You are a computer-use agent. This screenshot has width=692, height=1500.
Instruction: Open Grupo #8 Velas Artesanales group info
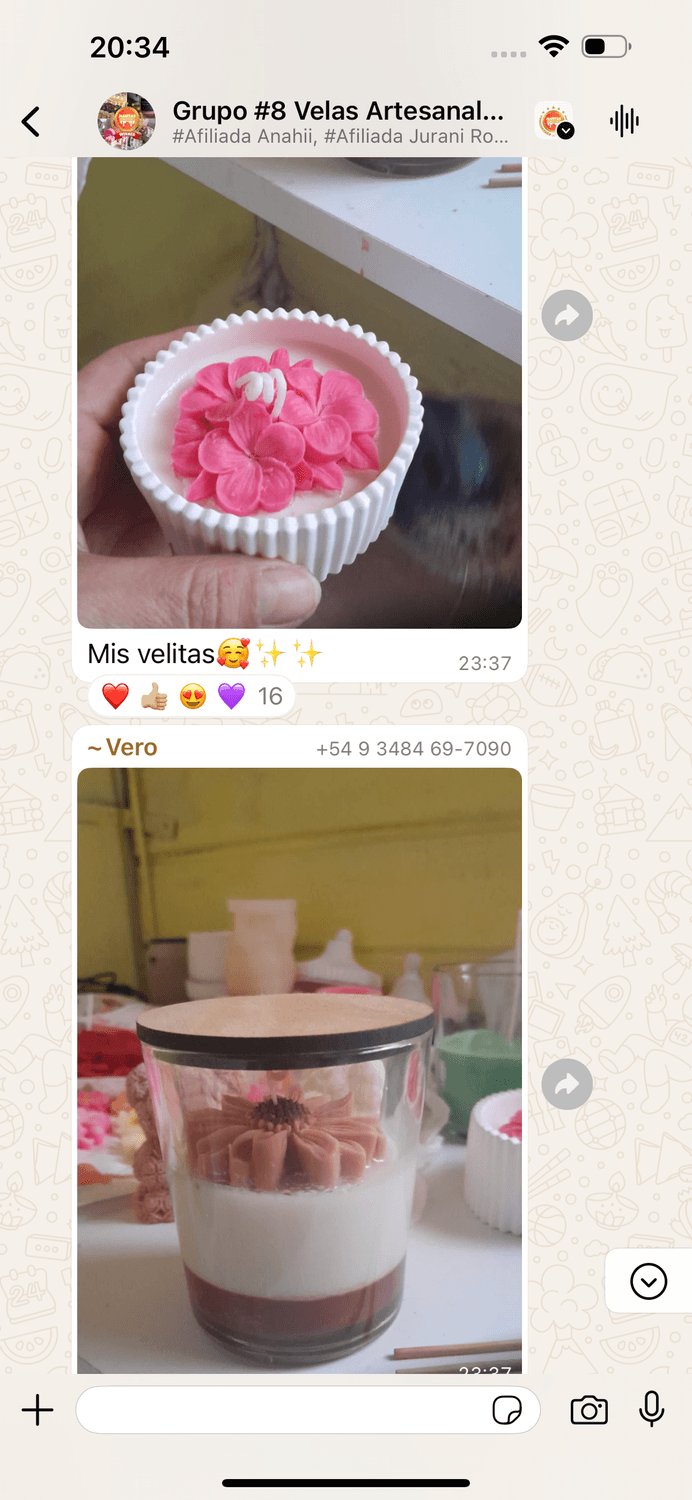click(338, 122)
